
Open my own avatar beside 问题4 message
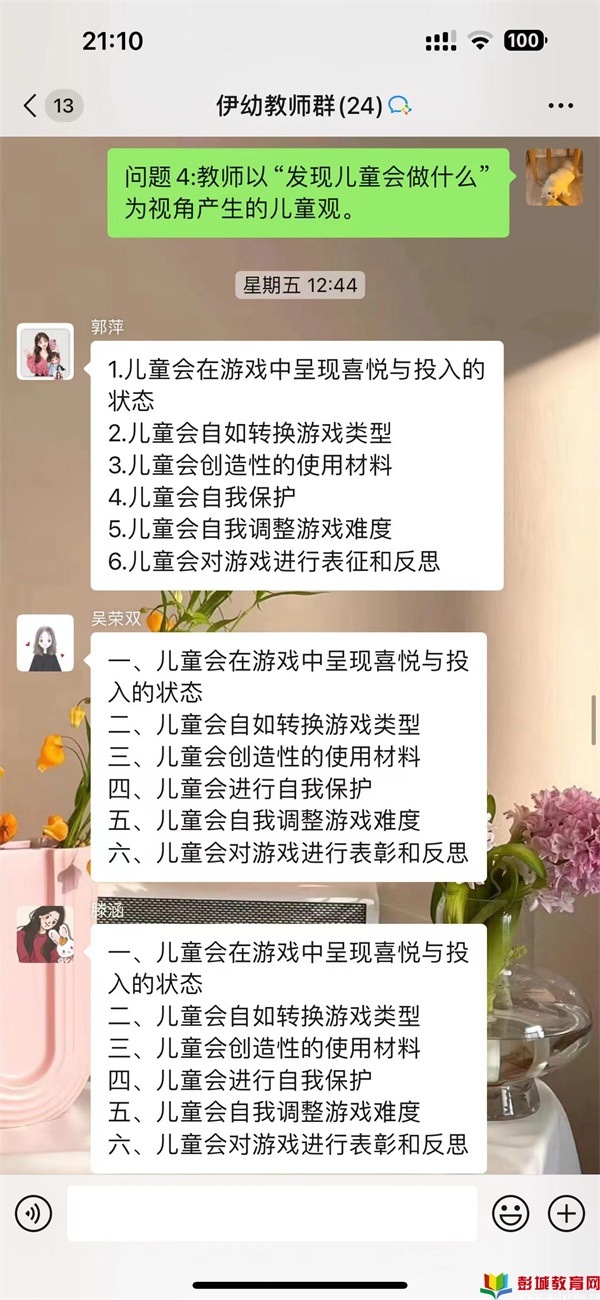pyautogui.click(x=555, y=177)
